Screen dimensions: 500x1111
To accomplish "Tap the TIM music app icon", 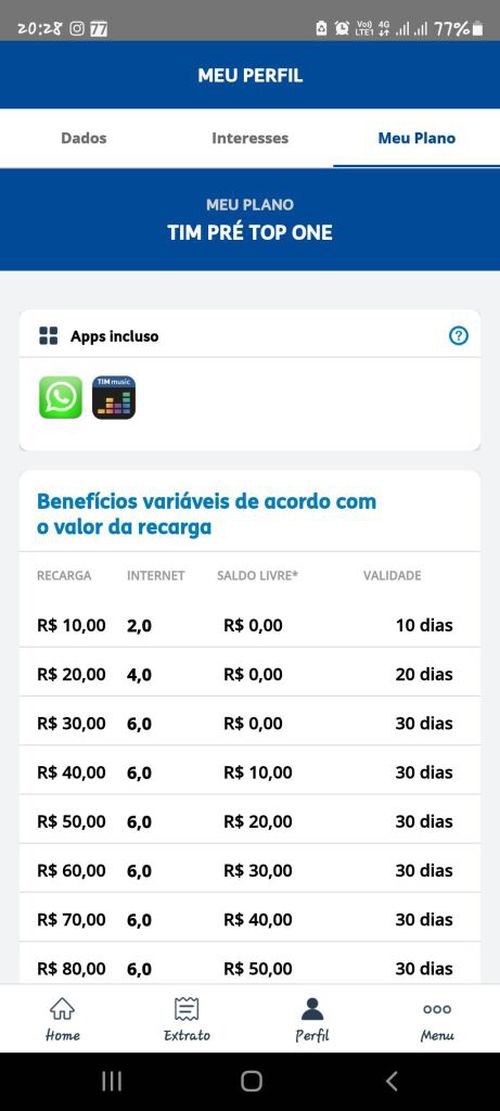I will pyautogui.click(x=114, y=397).
